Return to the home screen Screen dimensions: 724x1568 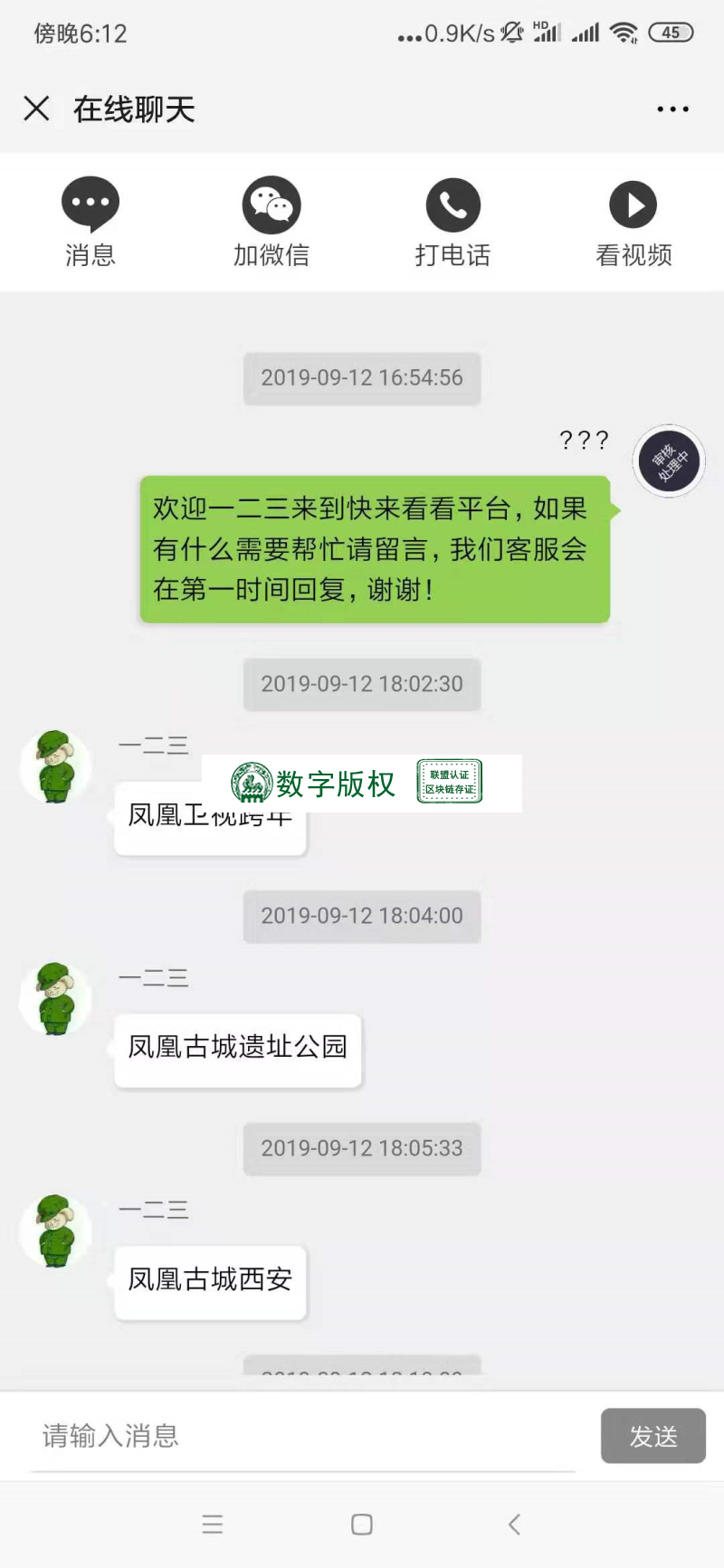point(362,1525)
